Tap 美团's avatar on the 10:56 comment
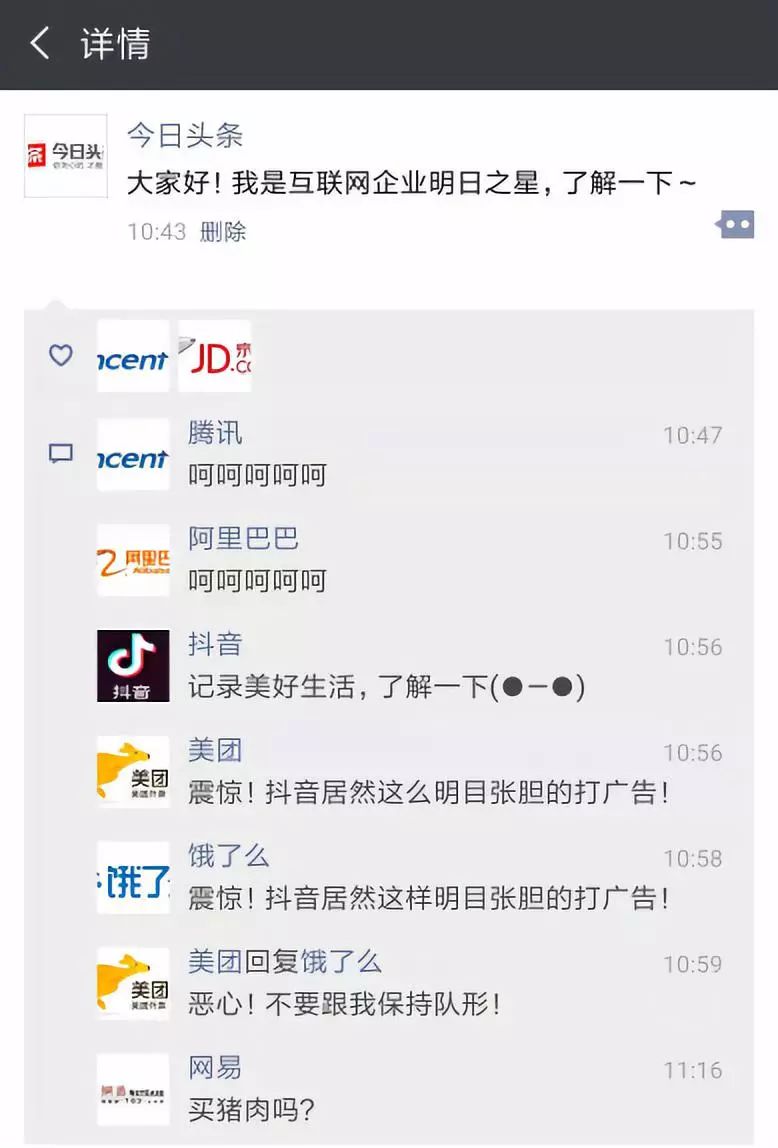 point(133,771)
